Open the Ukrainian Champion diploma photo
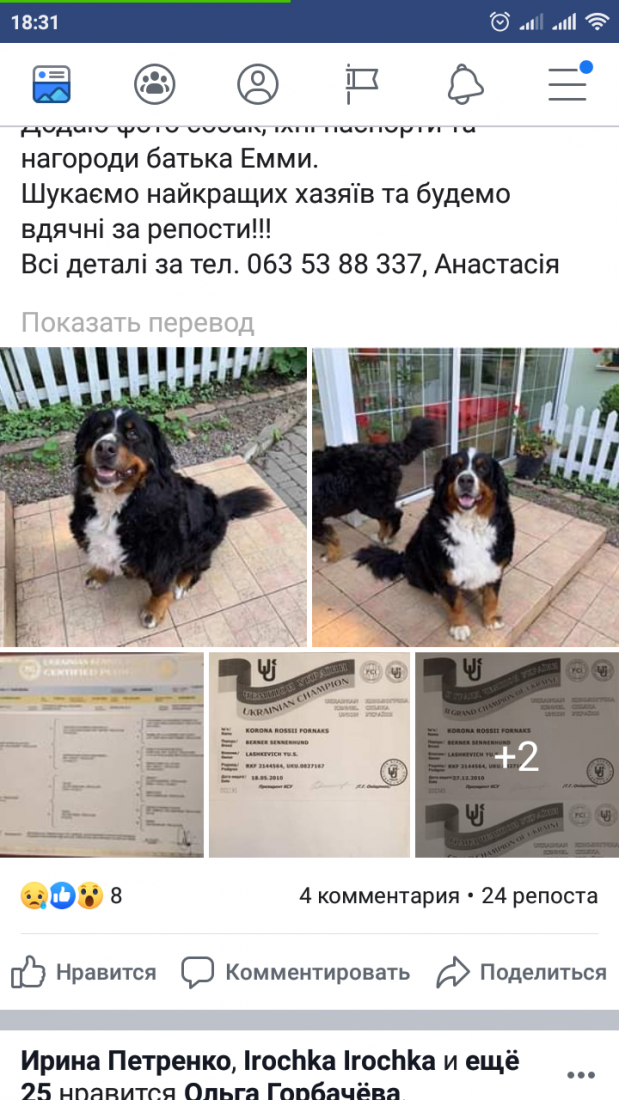The image size is (619, 1100). [310, 755]
